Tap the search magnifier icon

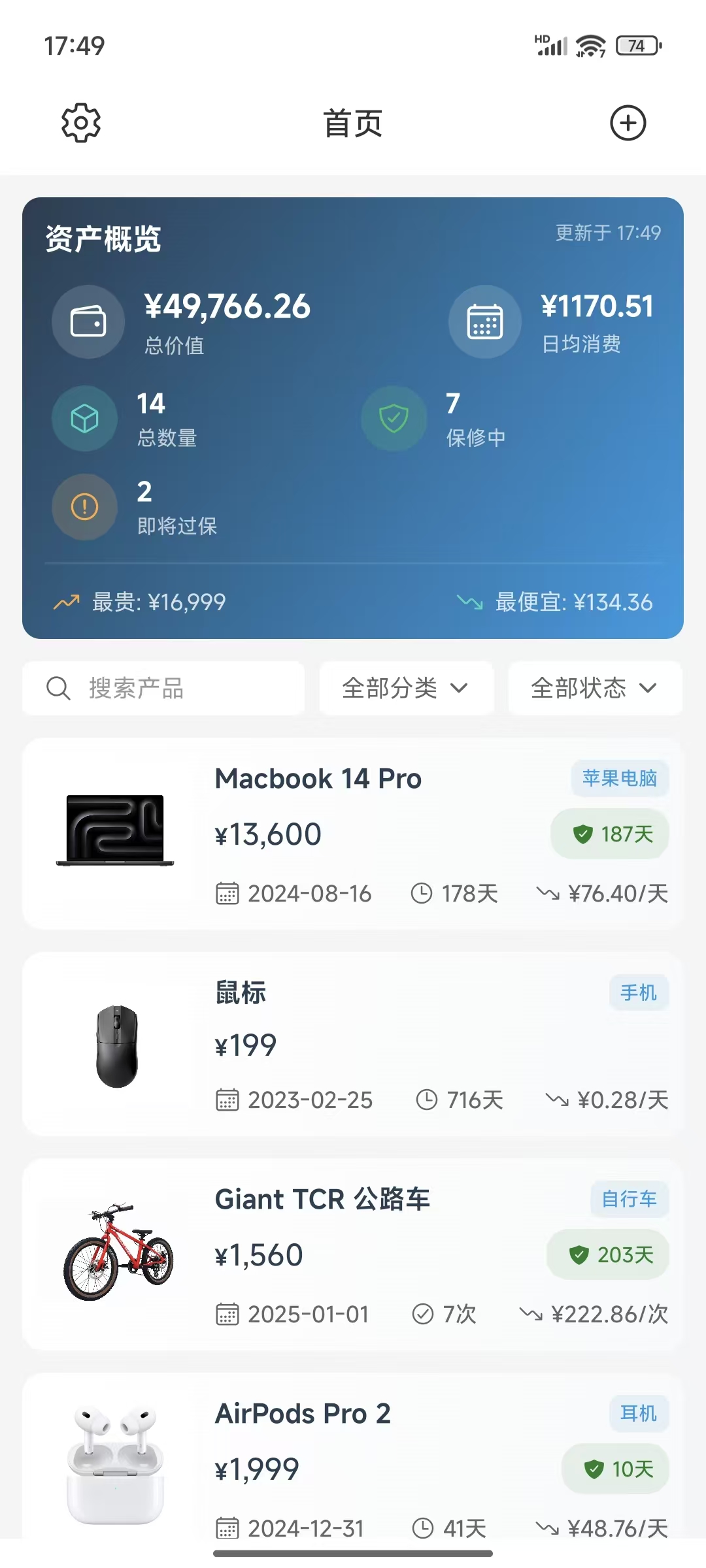pos(59,688)
